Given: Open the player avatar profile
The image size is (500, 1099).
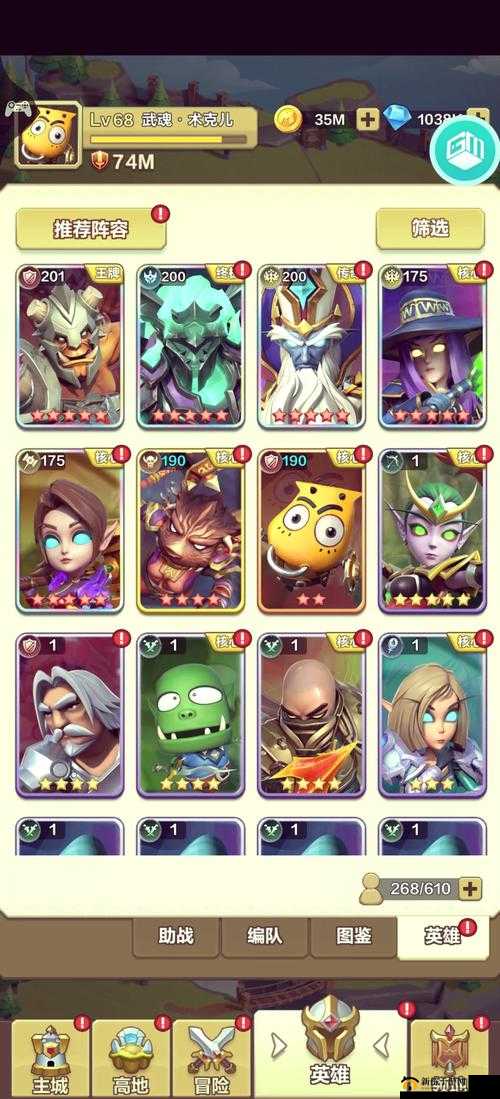Looking at the screenshot, I should (x=48, y=133).
